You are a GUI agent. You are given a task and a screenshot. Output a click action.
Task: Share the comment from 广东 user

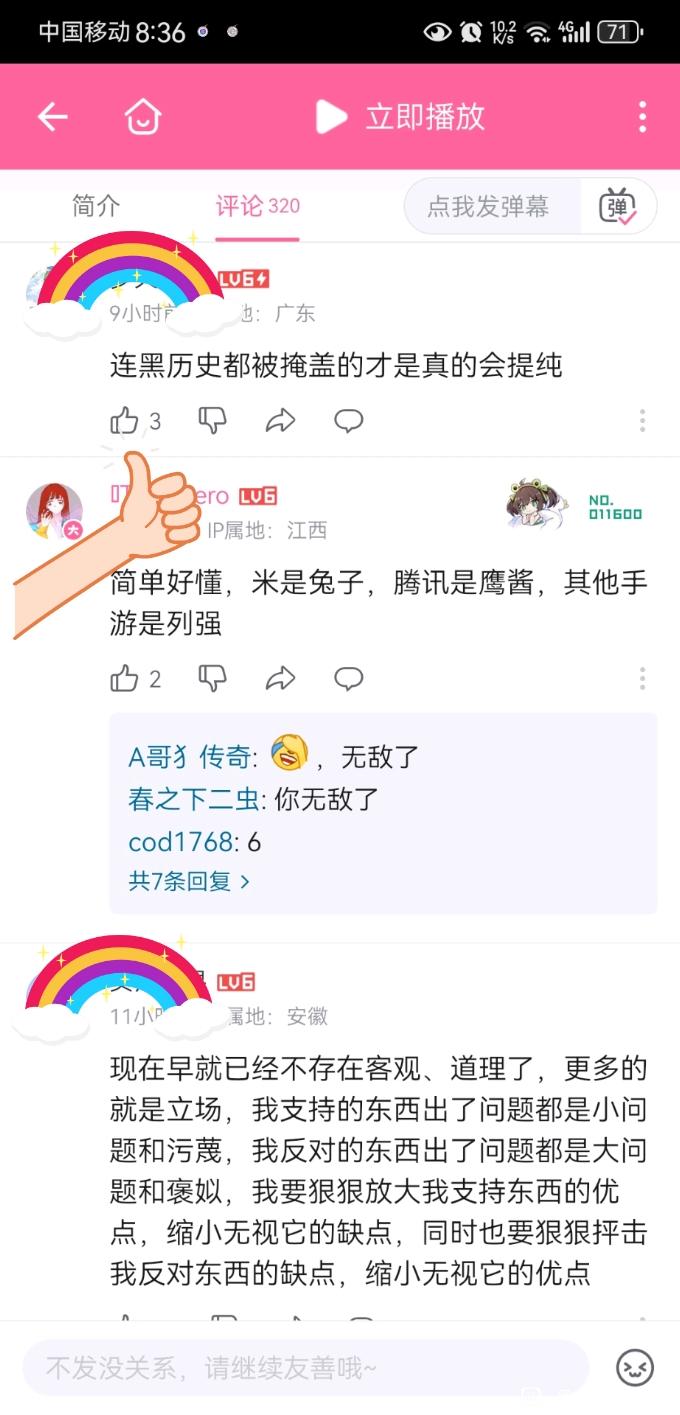coord(280,421)
